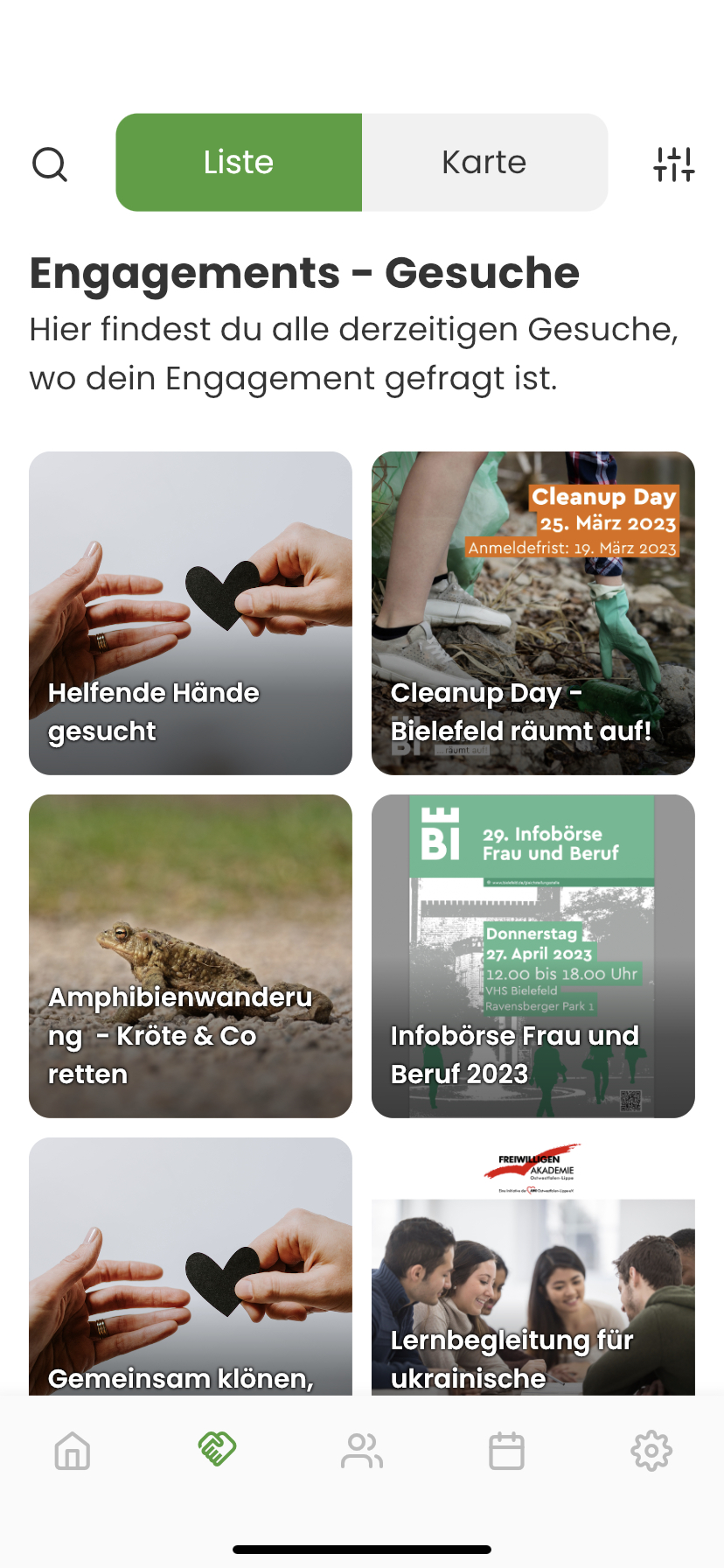Open the Helfende Hände gesucht card

point(191,612)
